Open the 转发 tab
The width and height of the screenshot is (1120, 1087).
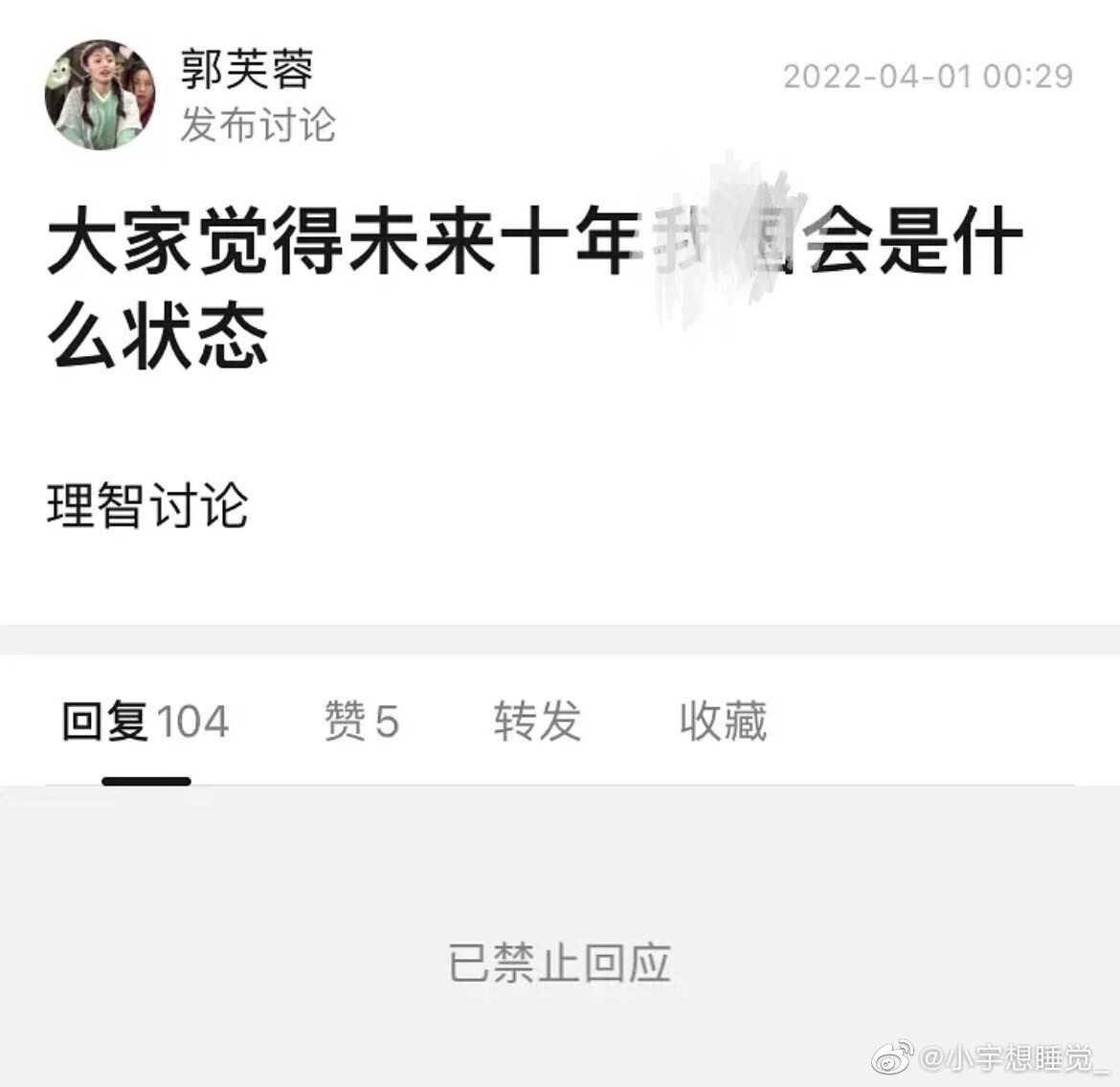tap(537, 721)
